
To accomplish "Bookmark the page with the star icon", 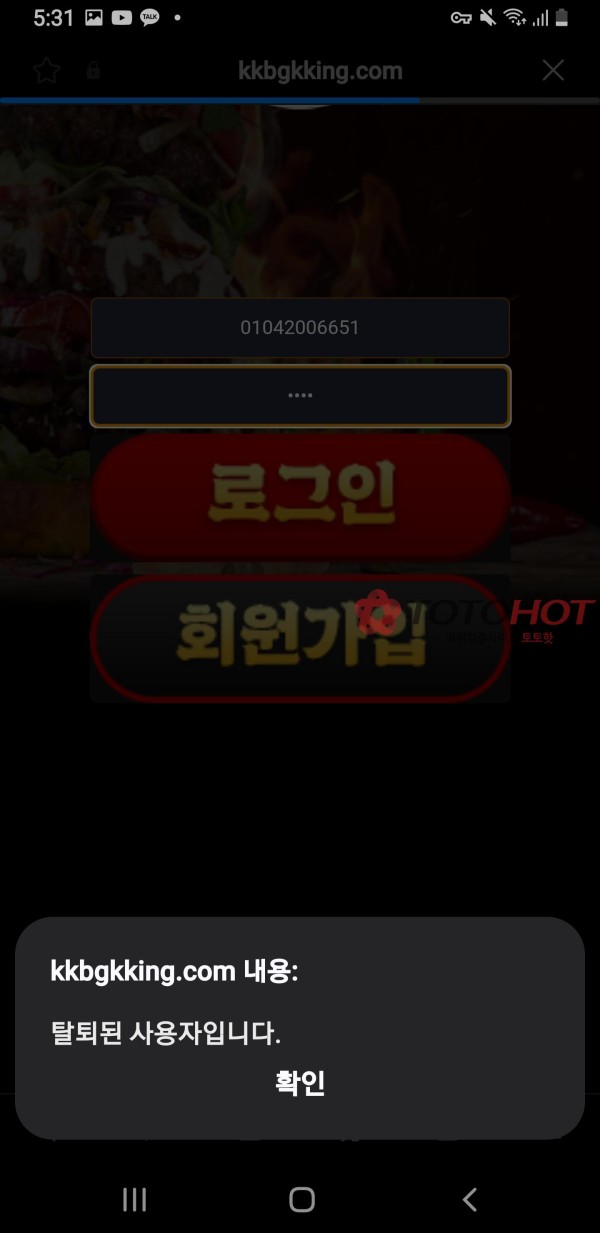I will pos(46,70).
